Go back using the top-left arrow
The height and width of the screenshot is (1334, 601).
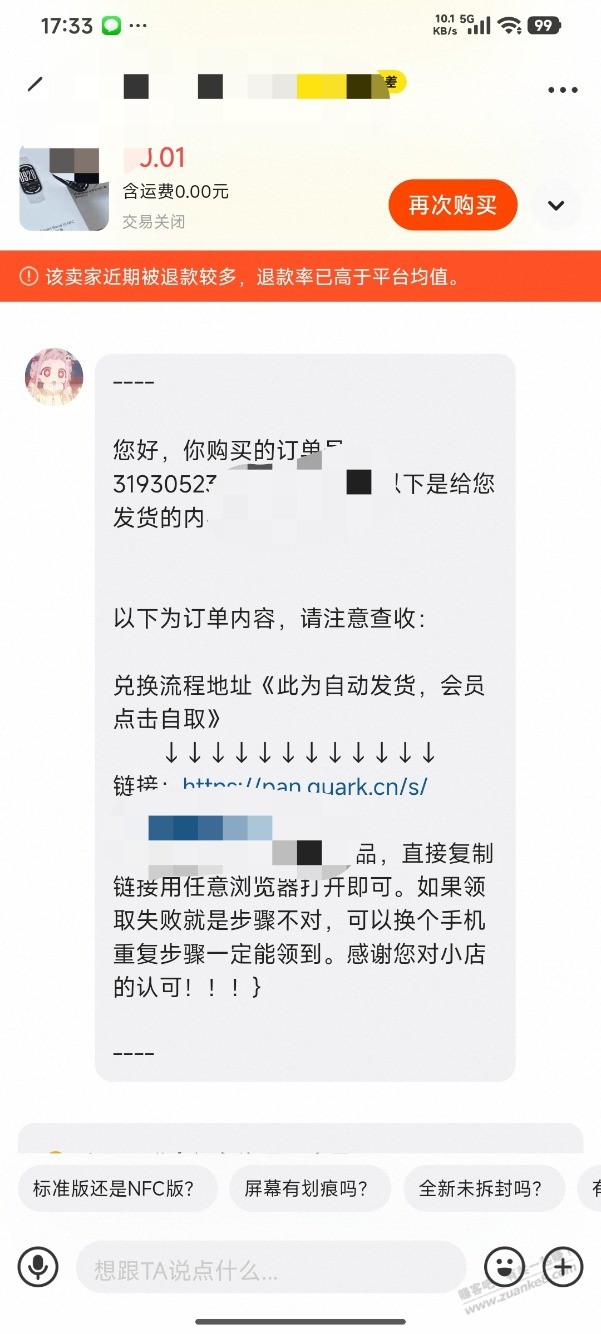coord(35,85)
